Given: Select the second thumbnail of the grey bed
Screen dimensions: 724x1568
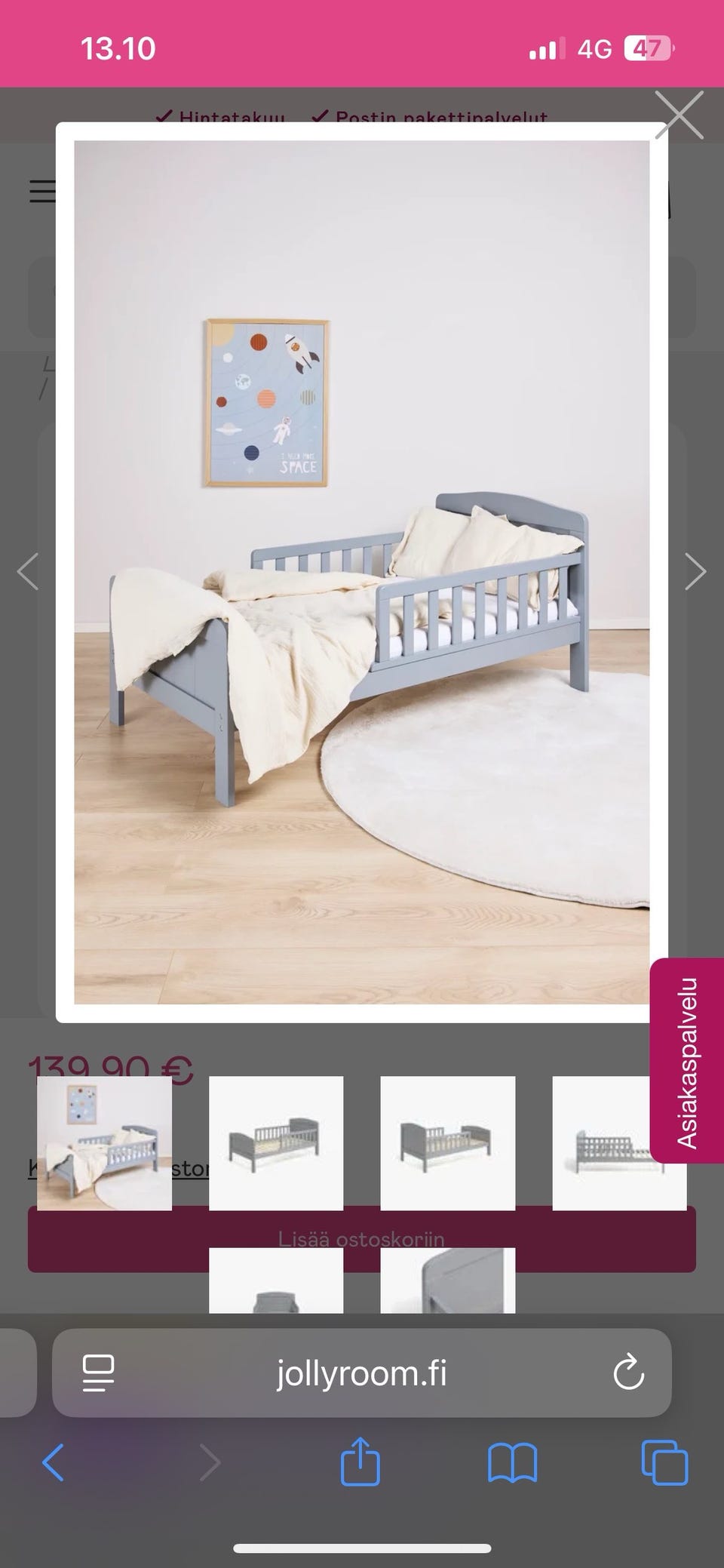Looking at the screenshot, I should pyautogui.click(x=276, y=1143).
